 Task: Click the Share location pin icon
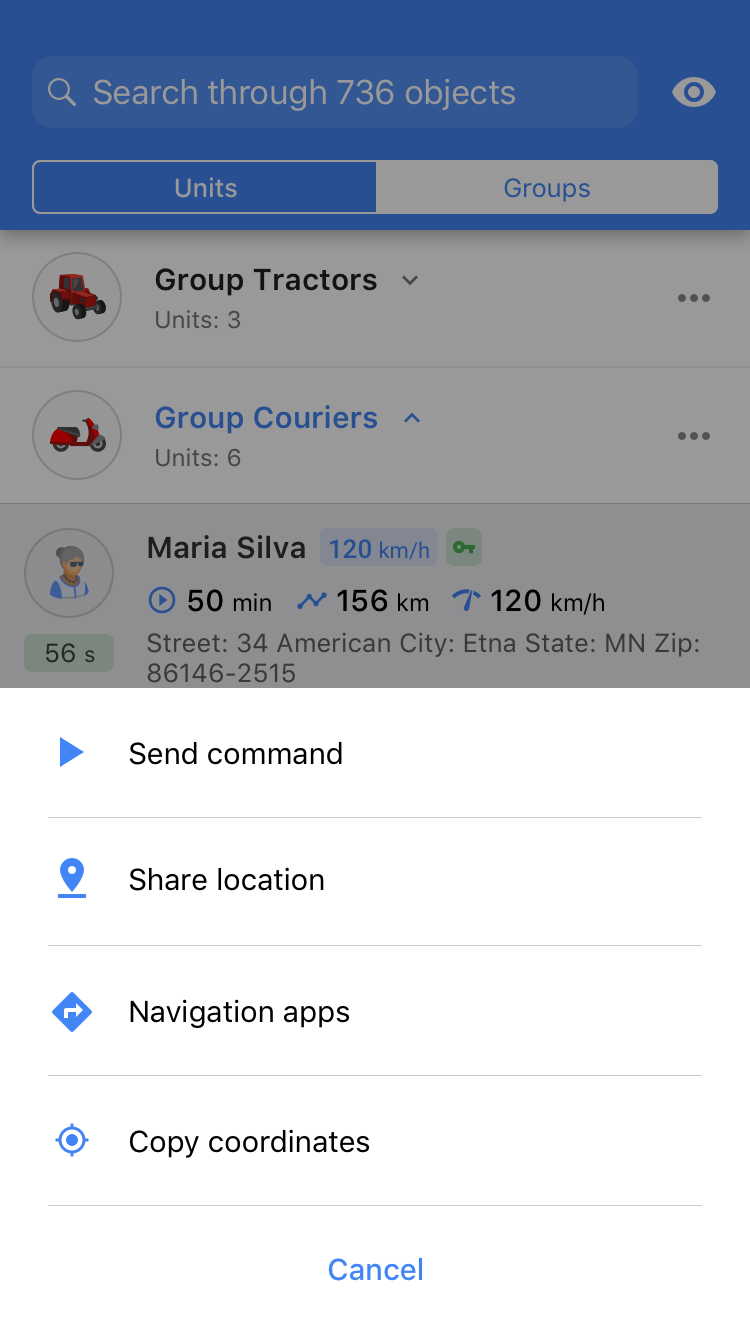[70, 877]
